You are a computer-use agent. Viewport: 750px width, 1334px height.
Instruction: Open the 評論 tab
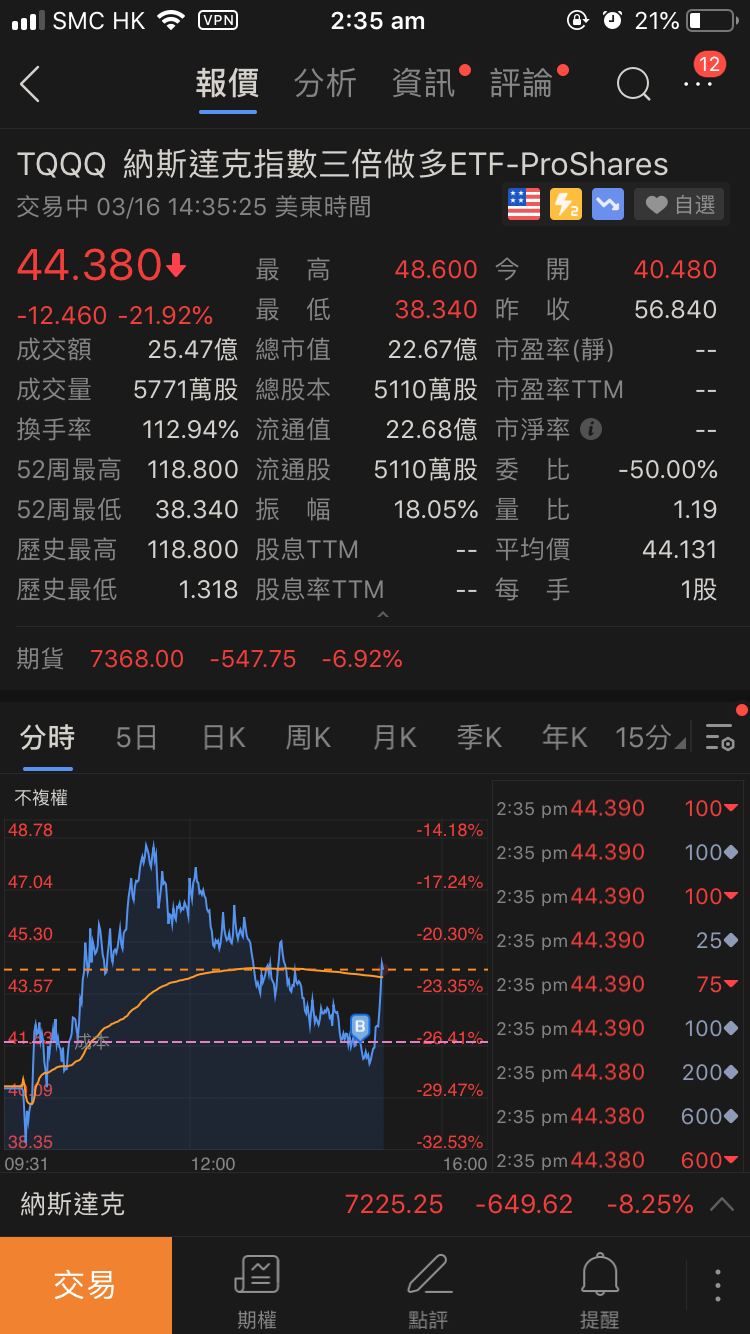click(521, 84)
